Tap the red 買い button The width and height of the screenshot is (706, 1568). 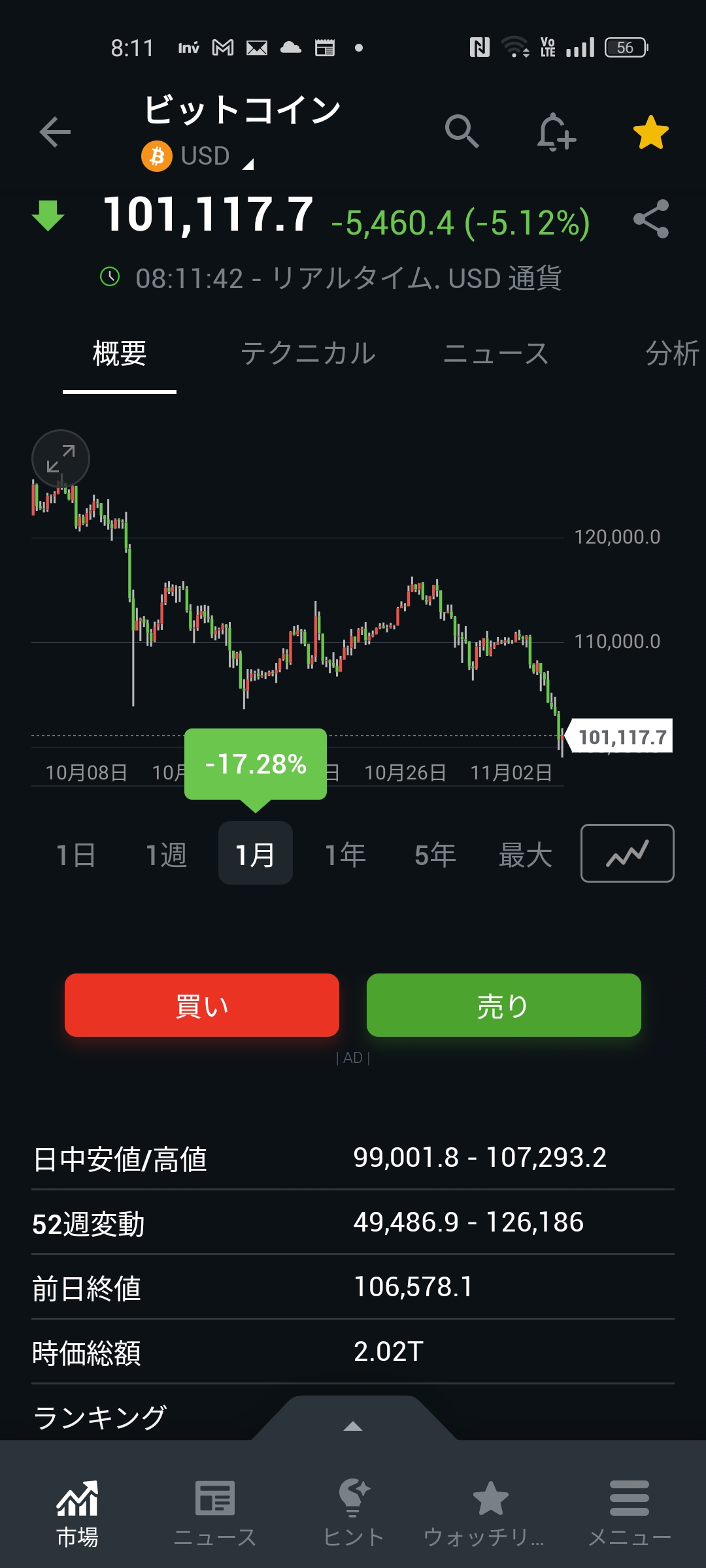click(x=201, y=1005)
